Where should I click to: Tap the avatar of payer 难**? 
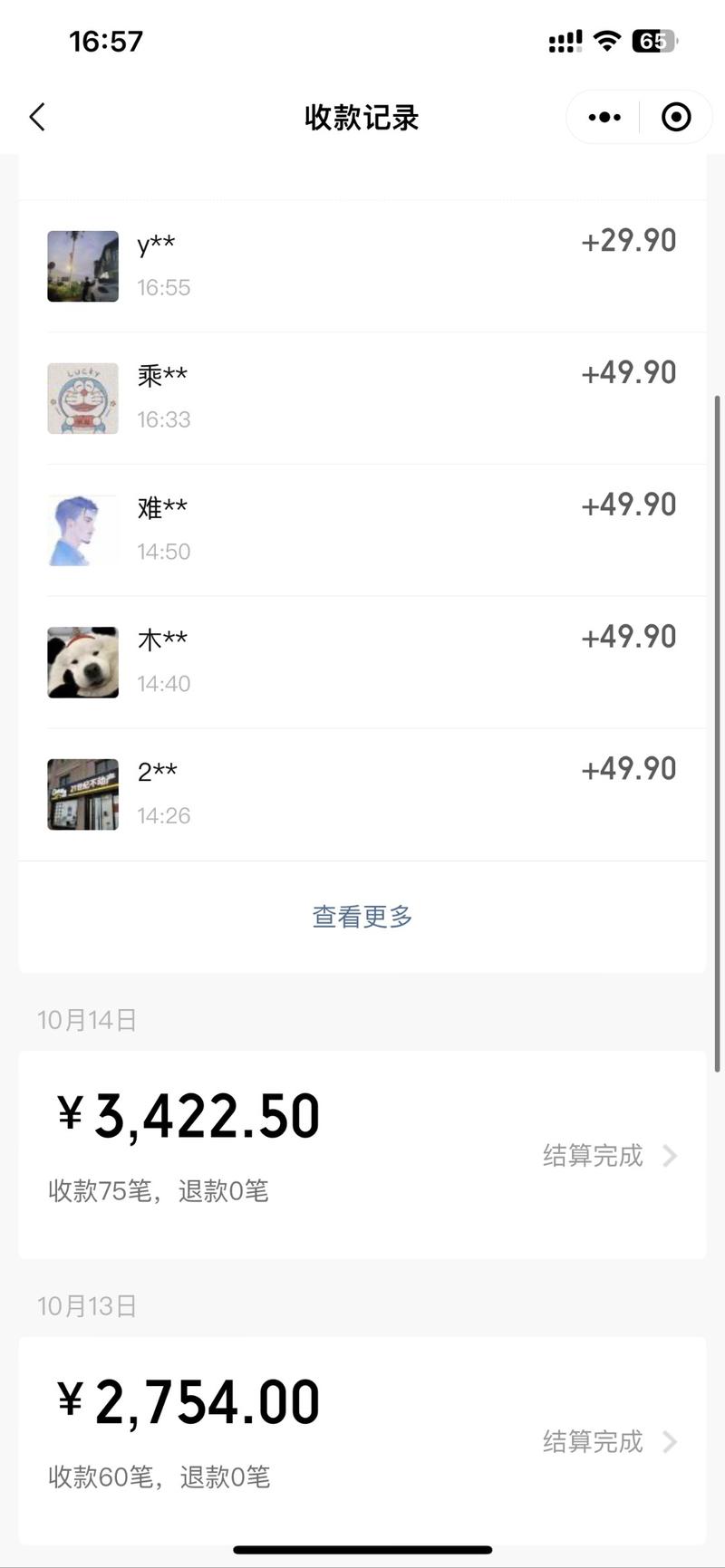pos(82,530)
